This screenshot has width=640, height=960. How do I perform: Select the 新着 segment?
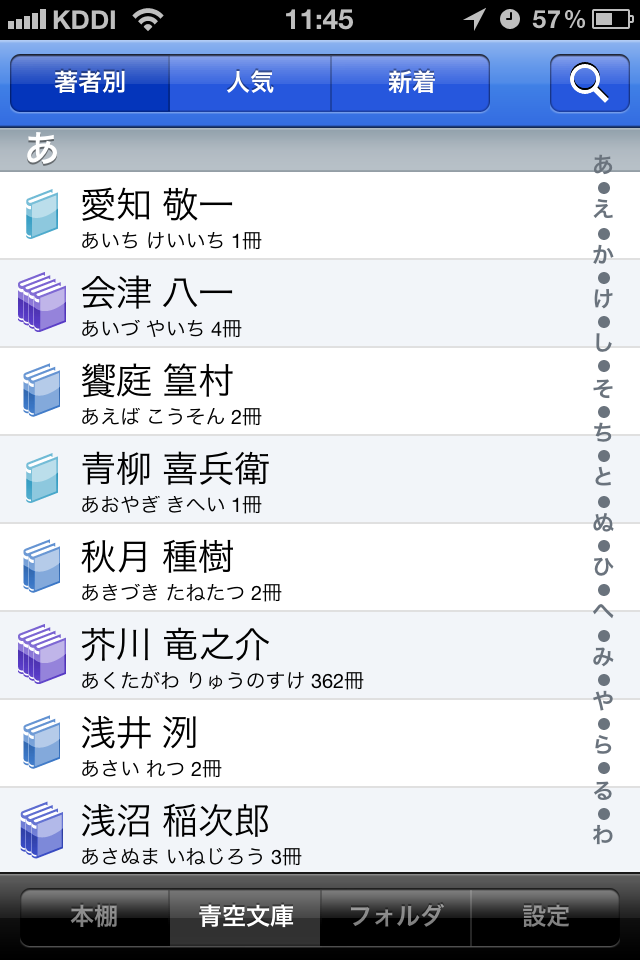tap(411, 83)
